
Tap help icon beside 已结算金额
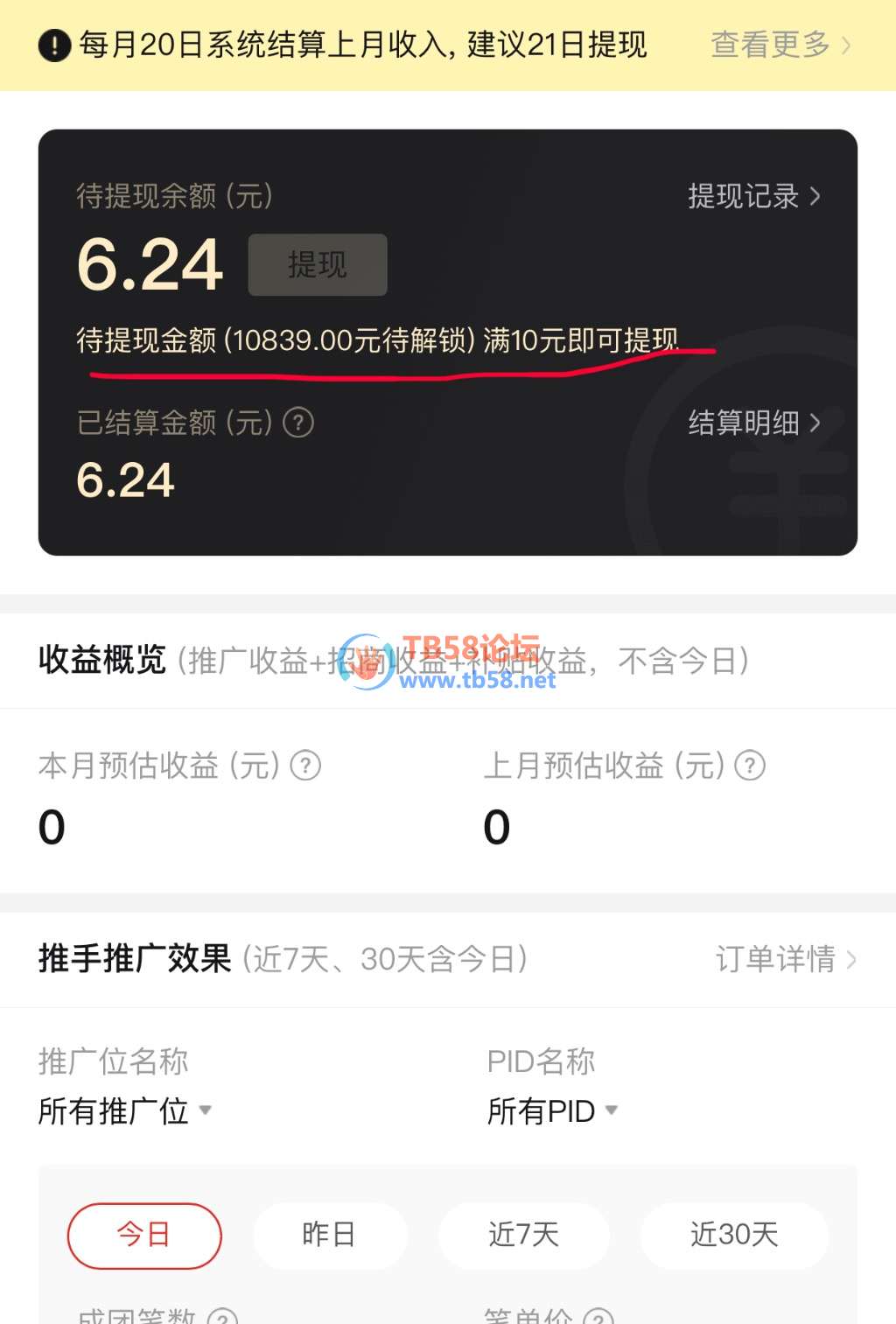[298, 423]
